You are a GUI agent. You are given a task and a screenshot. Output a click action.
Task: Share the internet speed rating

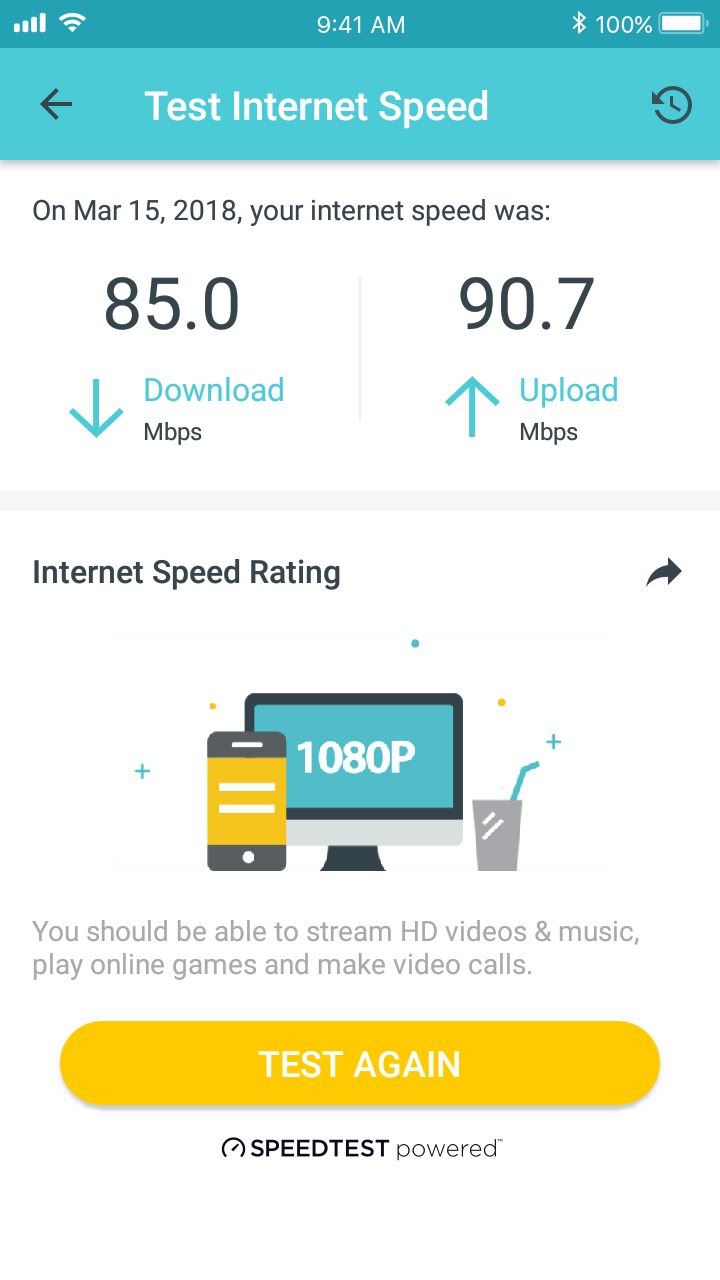pos(663,573)
